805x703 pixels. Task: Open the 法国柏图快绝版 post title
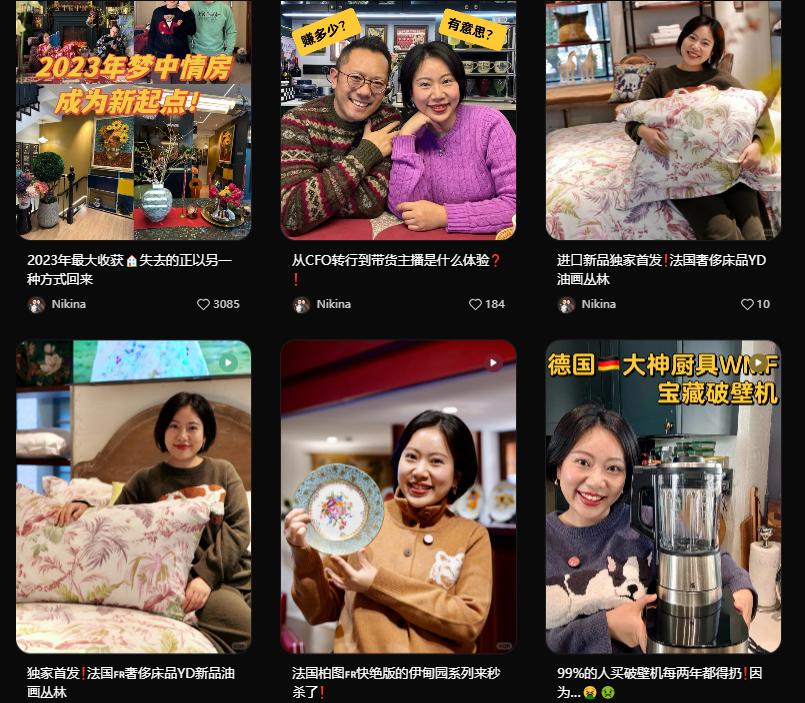[392, 683]
